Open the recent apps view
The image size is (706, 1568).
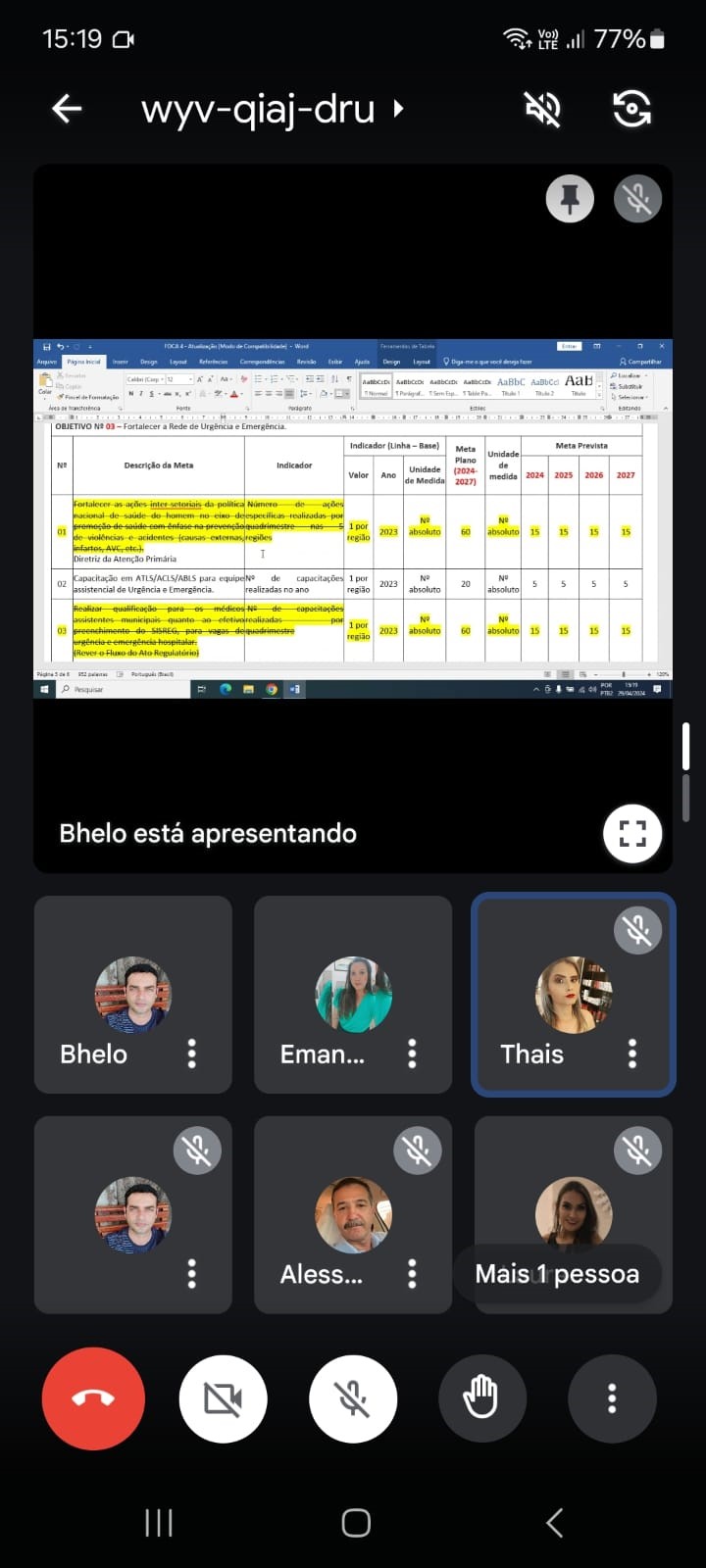[159, 1522]
